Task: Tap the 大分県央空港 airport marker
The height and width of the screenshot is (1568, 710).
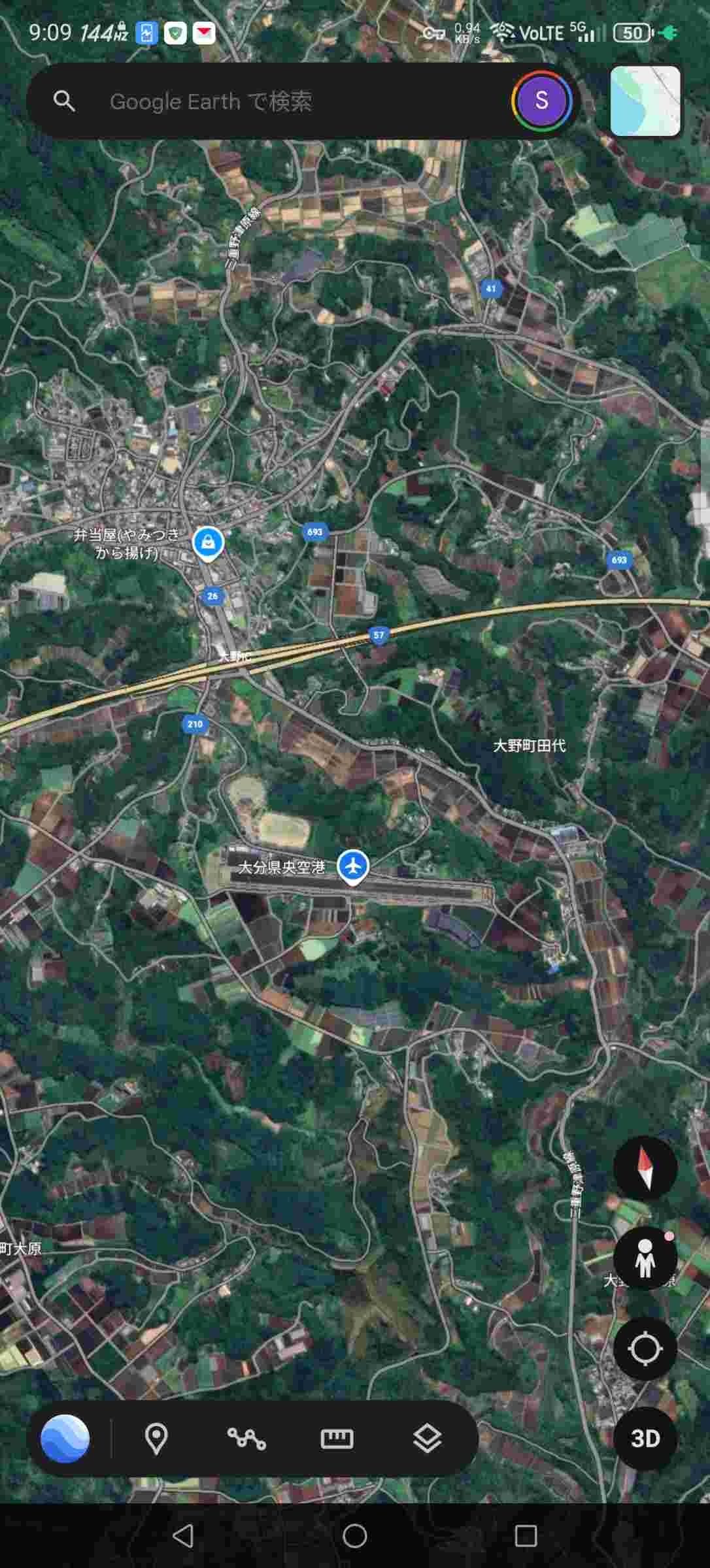Action: point(353,866)
